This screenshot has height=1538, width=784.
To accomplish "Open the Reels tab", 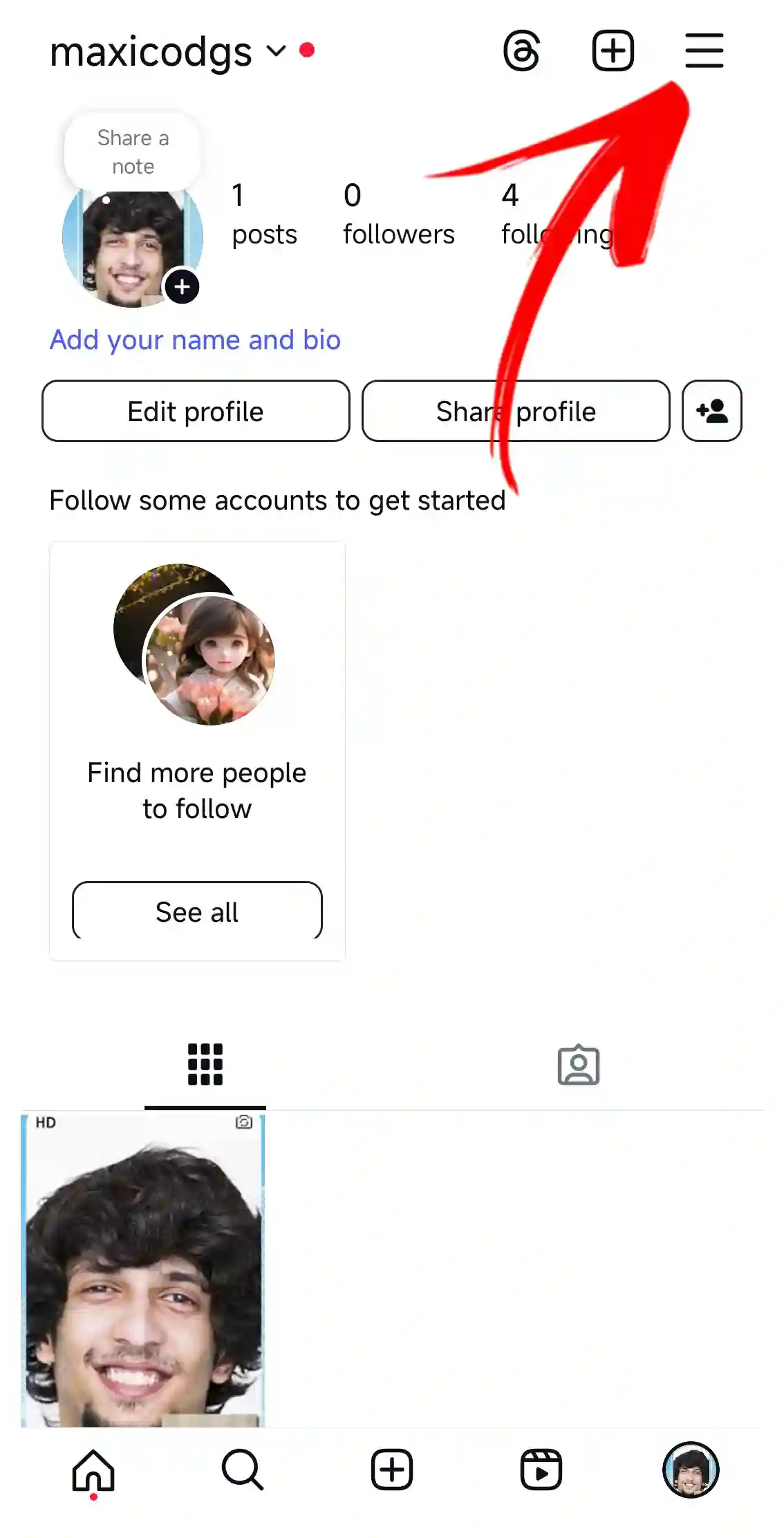I will [541, 1470].
